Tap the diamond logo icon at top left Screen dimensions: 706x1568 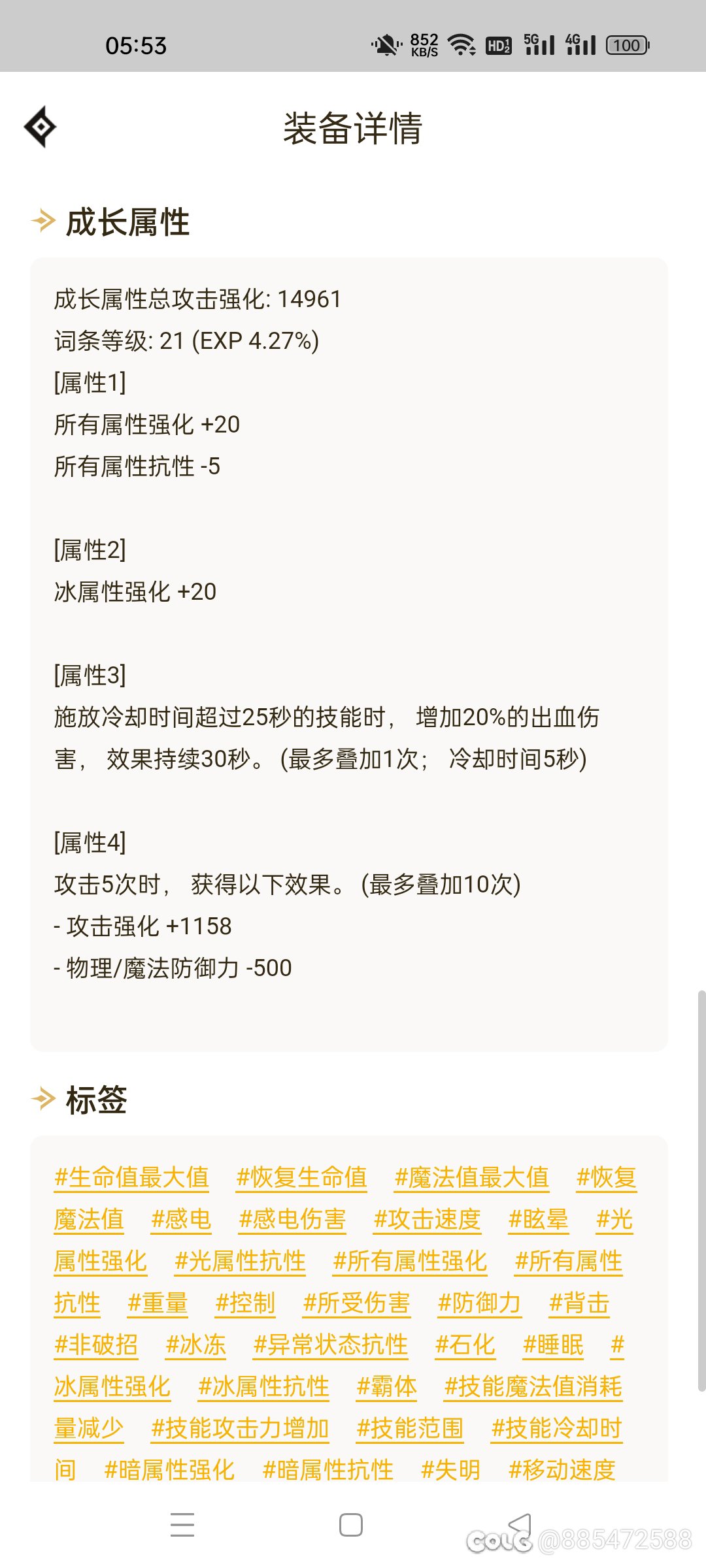[x=40, y=127]
